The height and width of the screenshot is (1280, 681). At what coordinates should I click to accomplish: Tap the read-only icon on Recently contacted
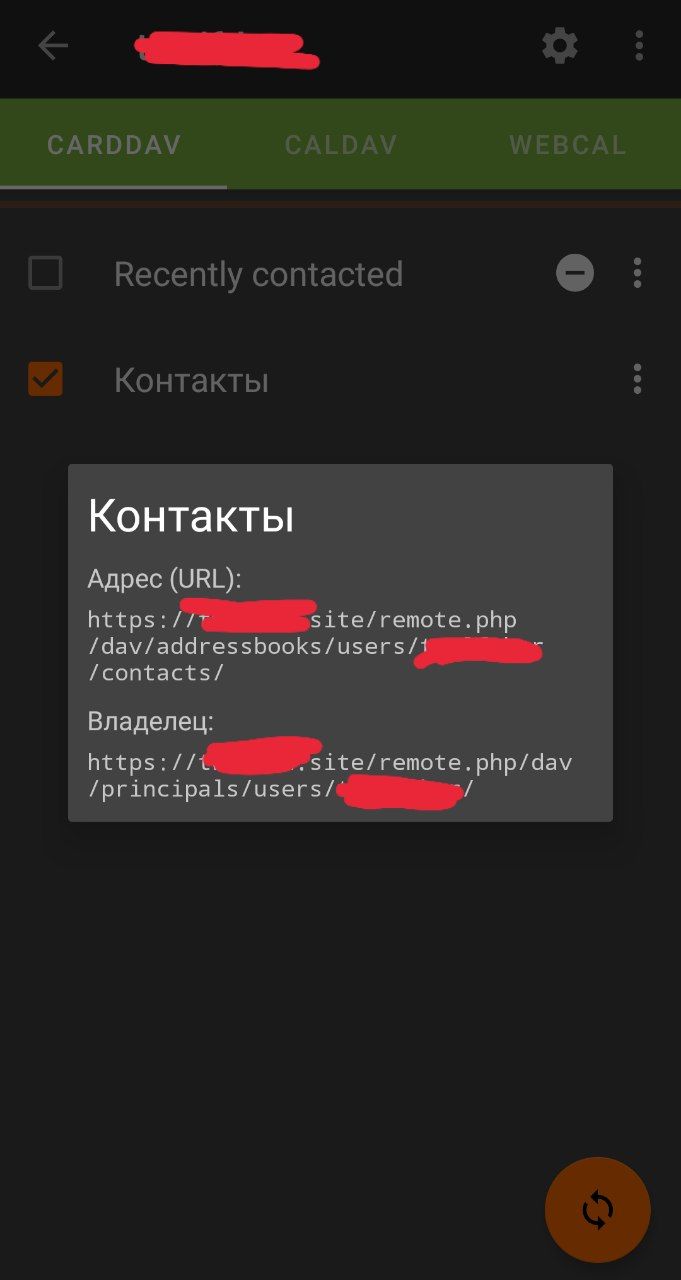tap(575, 273)
